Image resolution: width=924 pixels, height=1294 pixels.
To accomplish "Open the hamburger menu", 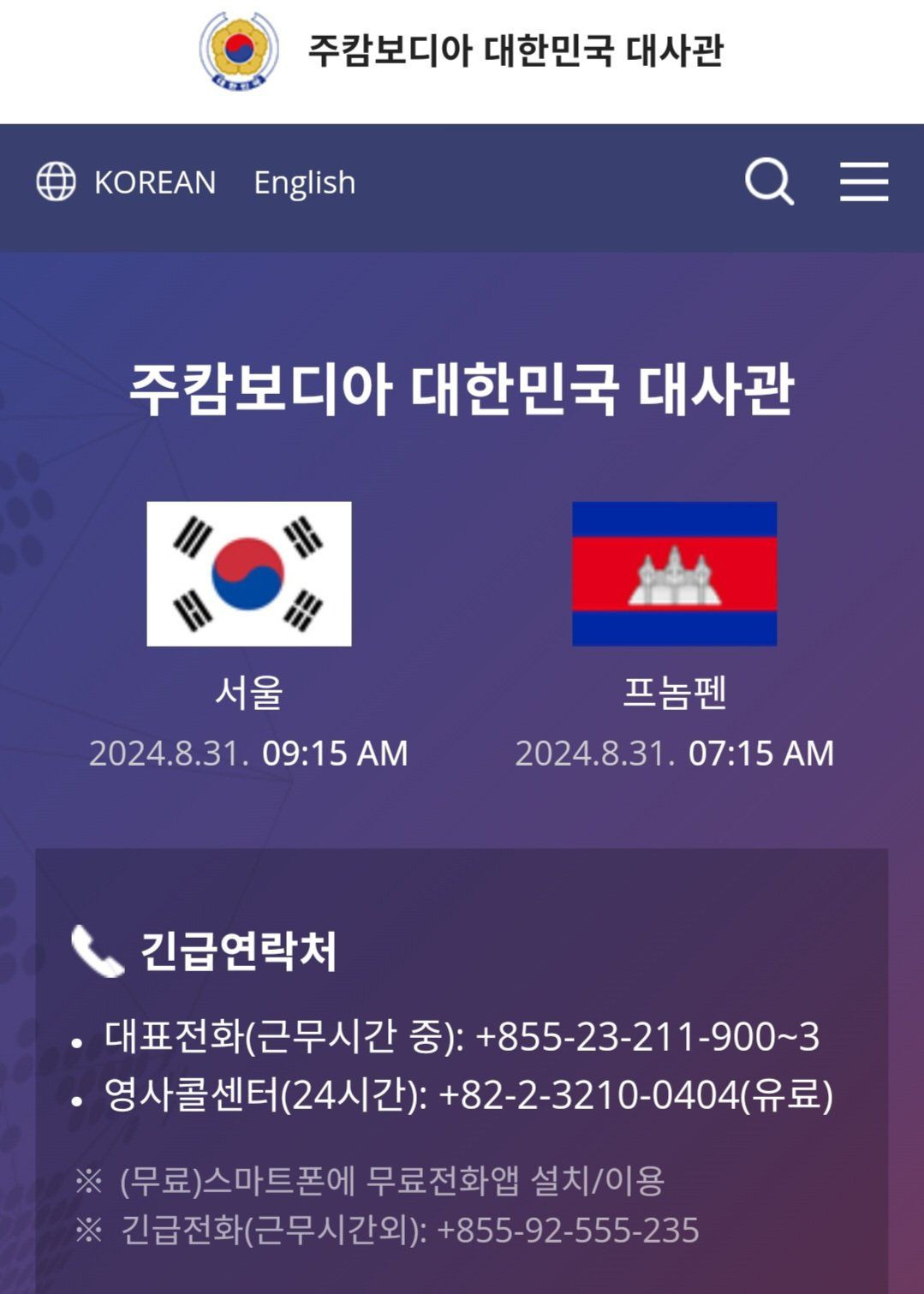I will click(x=863, y=182).
